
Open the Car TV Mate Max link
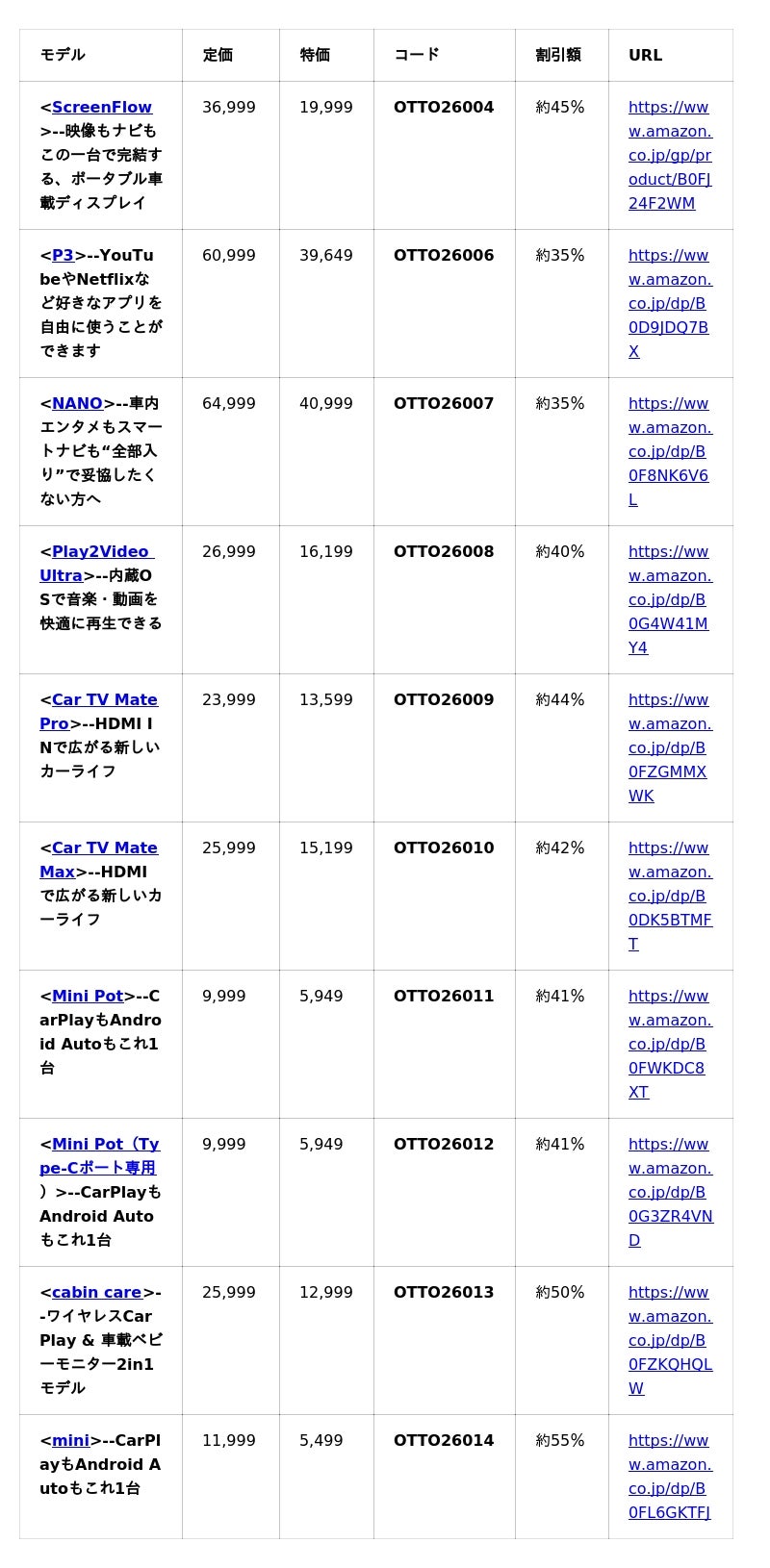[x=104, y=847]
